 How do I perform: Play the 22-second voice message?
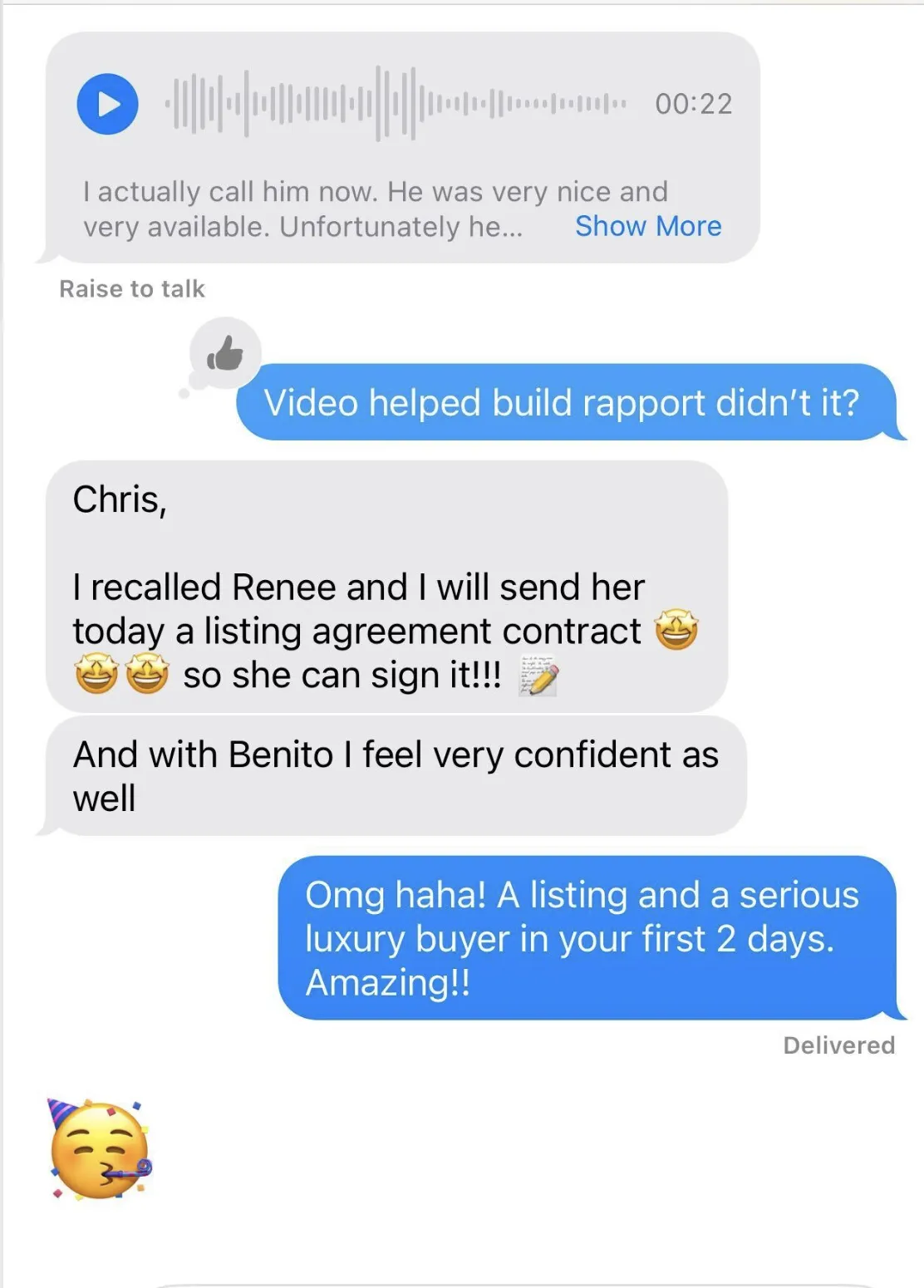tap(107, 105)
